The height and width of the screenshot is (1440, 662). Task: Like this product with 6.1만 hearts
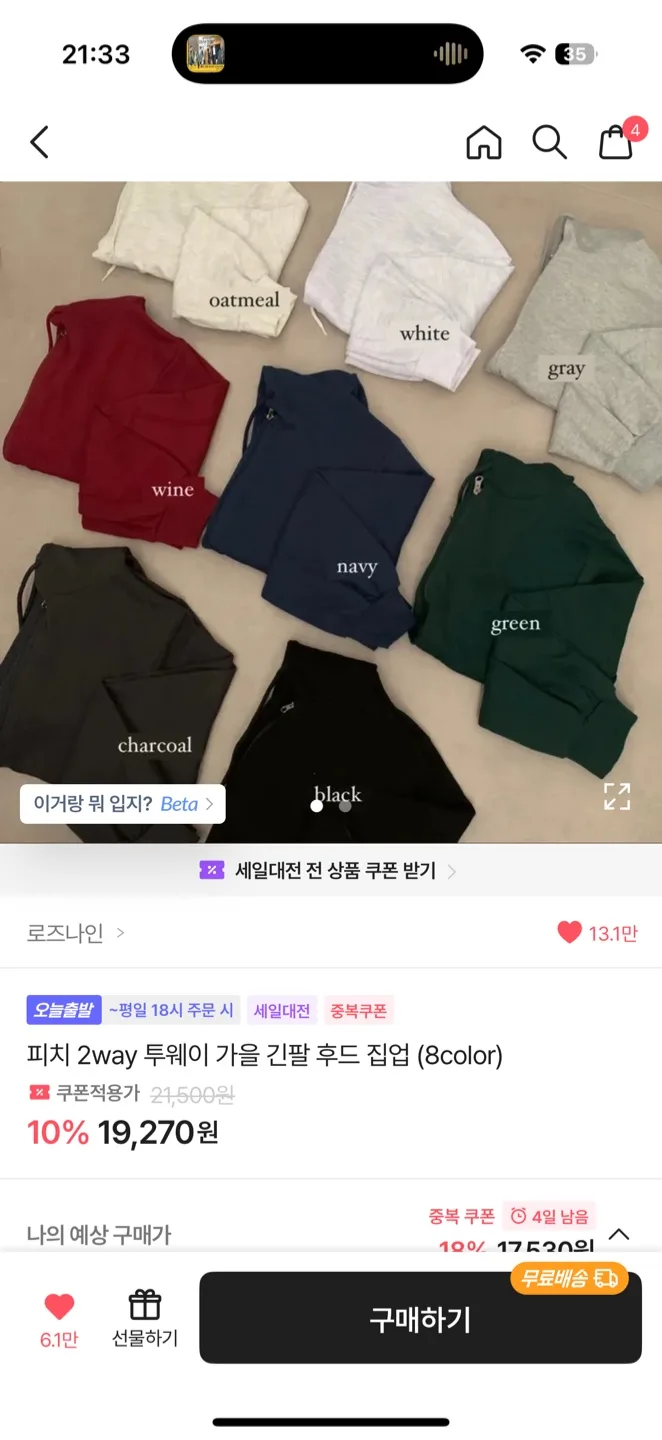59,1318
